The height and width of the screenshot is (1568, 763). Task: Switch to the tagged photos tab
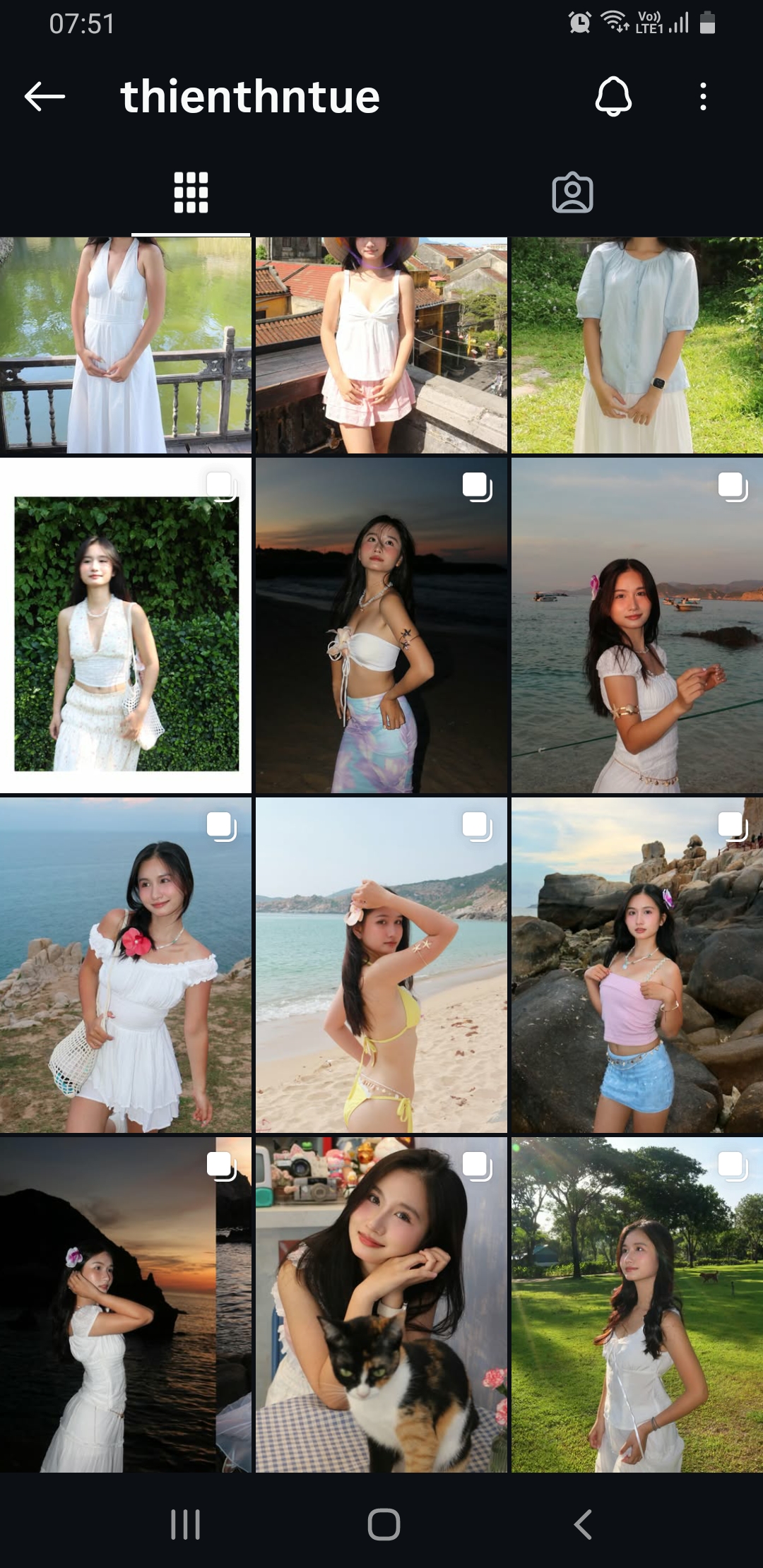click(572, 193)
